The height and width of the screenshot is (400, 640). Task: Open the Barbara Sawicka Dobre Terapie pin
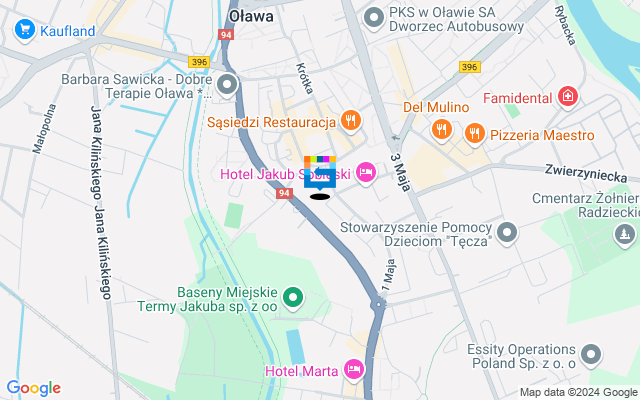pyautogui.click(x=228, y=85)
